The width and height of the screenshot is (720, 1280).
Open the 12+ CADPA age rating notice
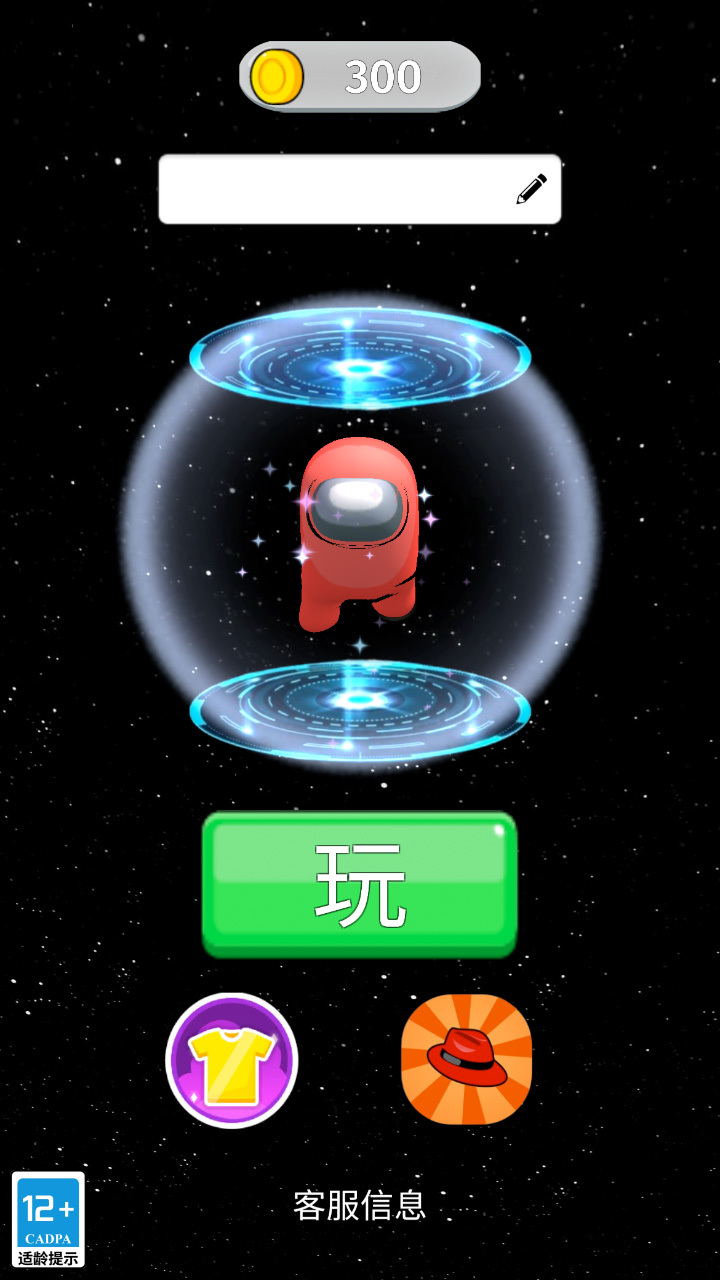pos(48,1219)
